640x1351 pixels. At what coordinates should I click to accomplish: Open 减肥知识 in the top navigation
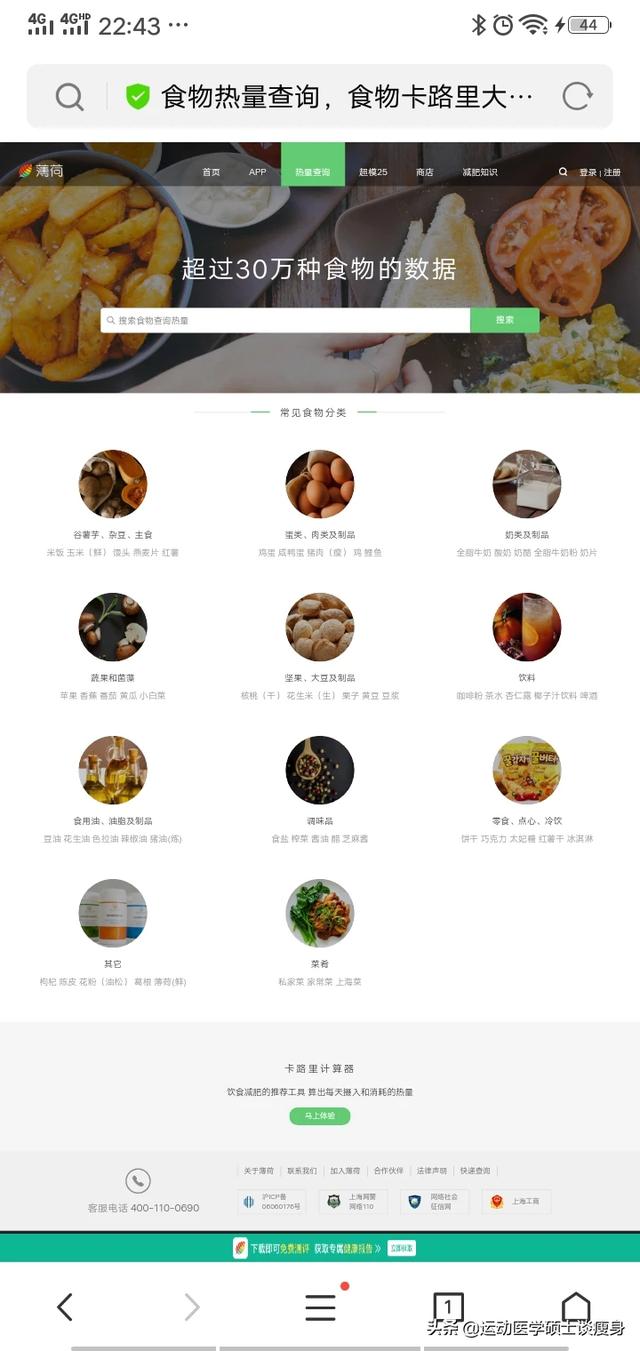point(480,172)
